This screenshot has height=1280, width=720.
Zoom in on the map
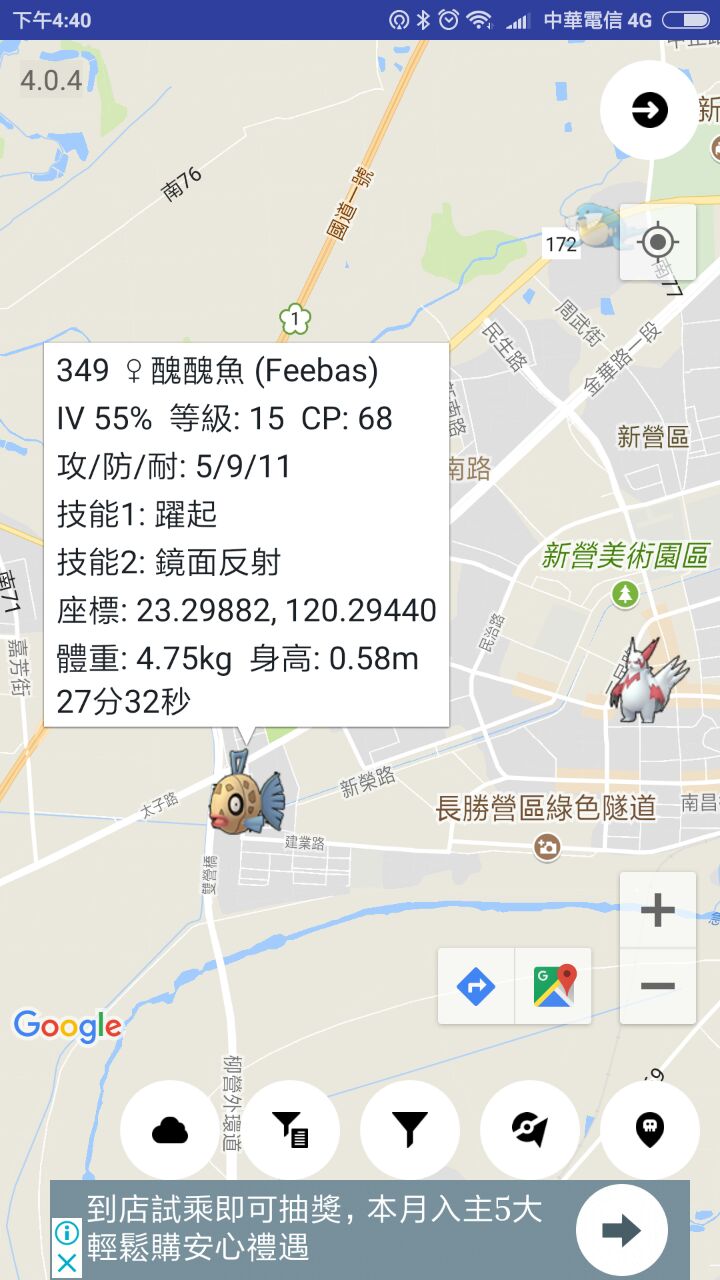pyautogui.click(x=657, y=910)
